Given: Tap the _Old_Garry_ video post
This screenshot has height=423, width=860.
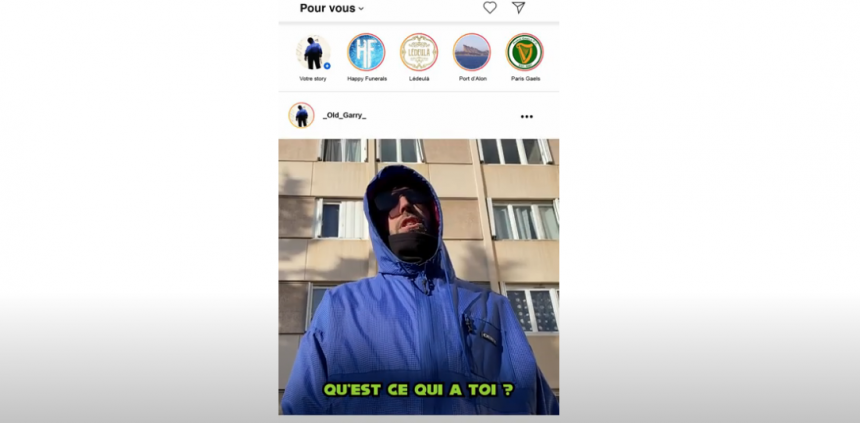Looking at the screenshot, I should point(418,276).
